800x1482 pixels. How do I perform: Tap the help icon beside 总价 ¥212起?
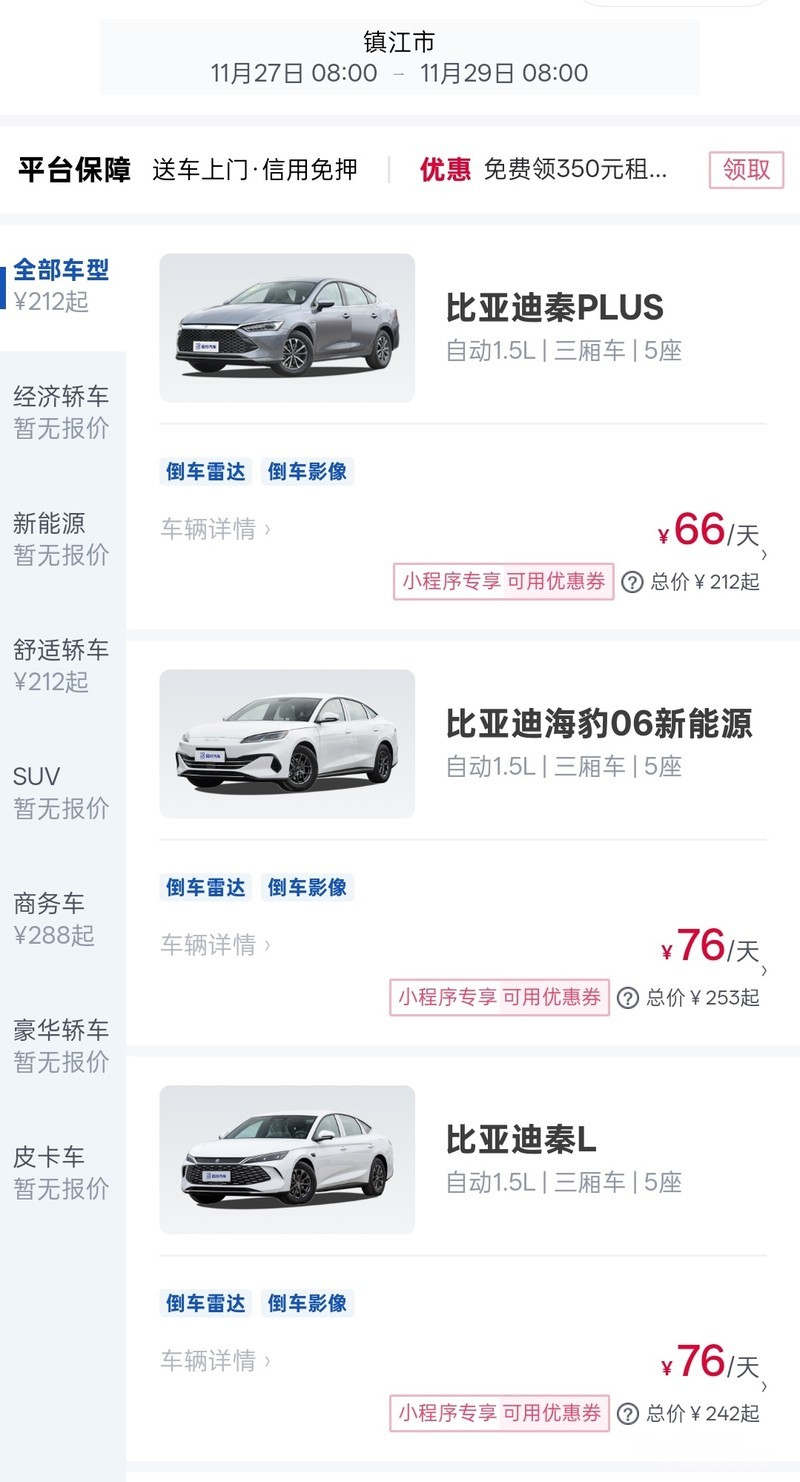coord(632,582)
